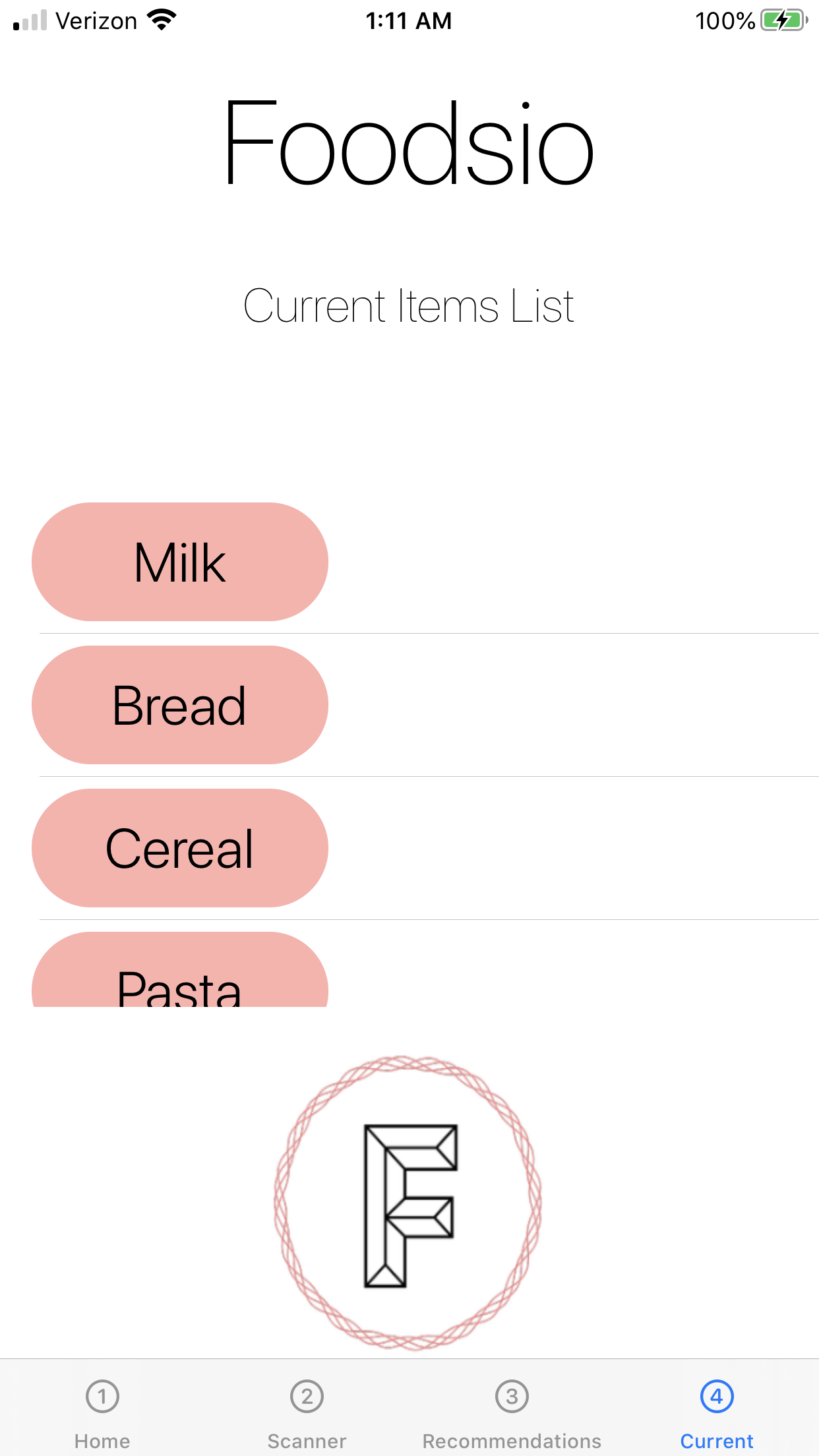Switch to the Home tab
The width and height of the screenshot is (819, 1456).
pyautogui.click(x=102, y=1412)
